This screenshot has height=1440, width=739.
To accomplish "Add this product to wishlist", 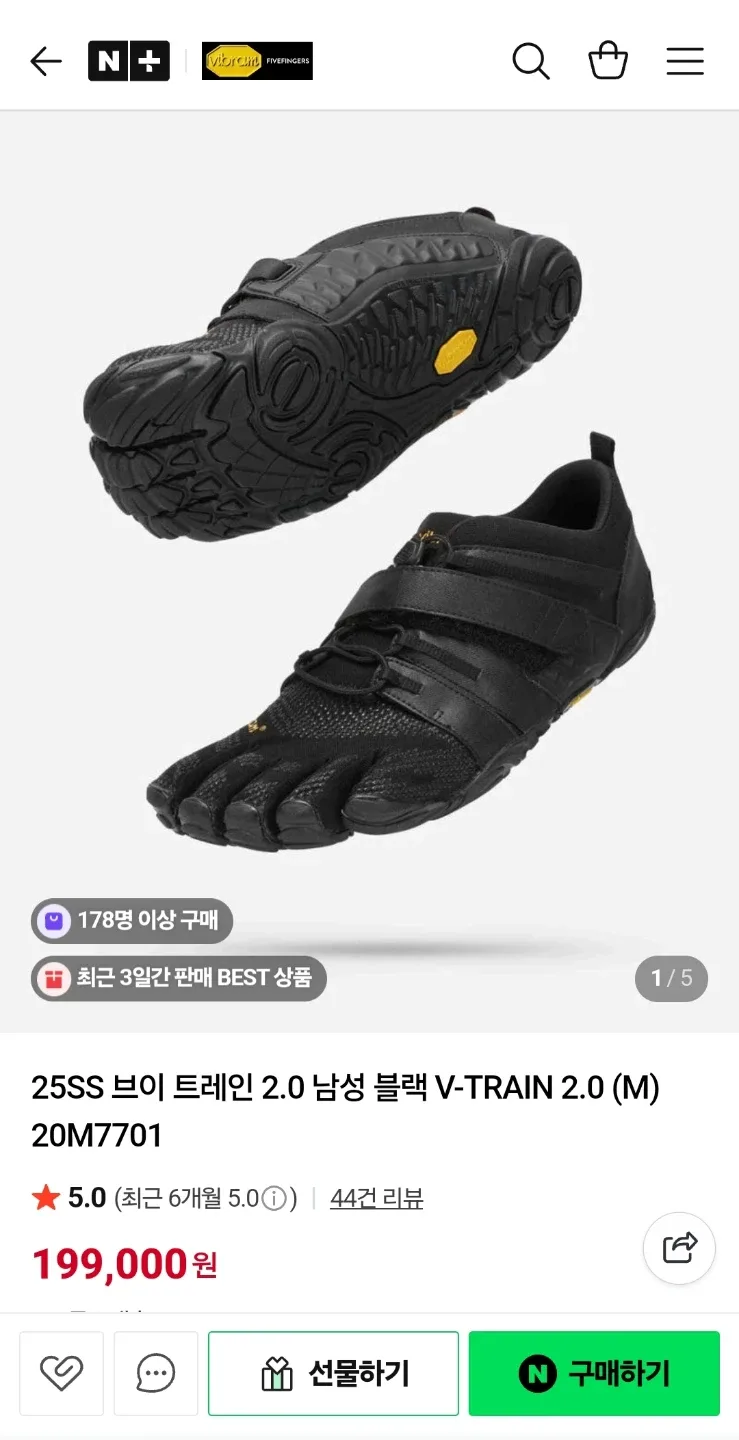I will 61,1374.
